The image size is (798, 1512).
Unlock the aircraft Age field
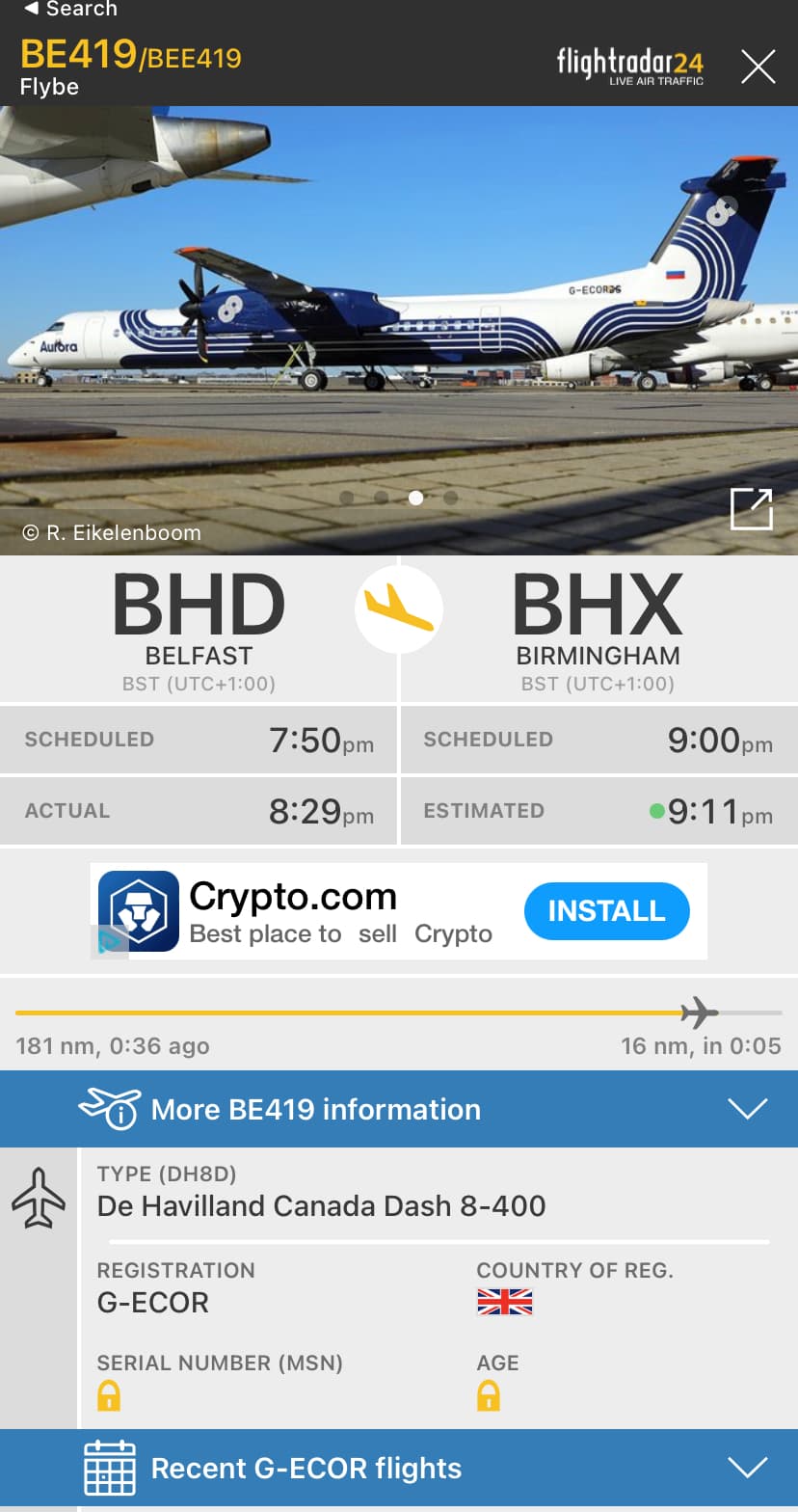coord(489,1395)
